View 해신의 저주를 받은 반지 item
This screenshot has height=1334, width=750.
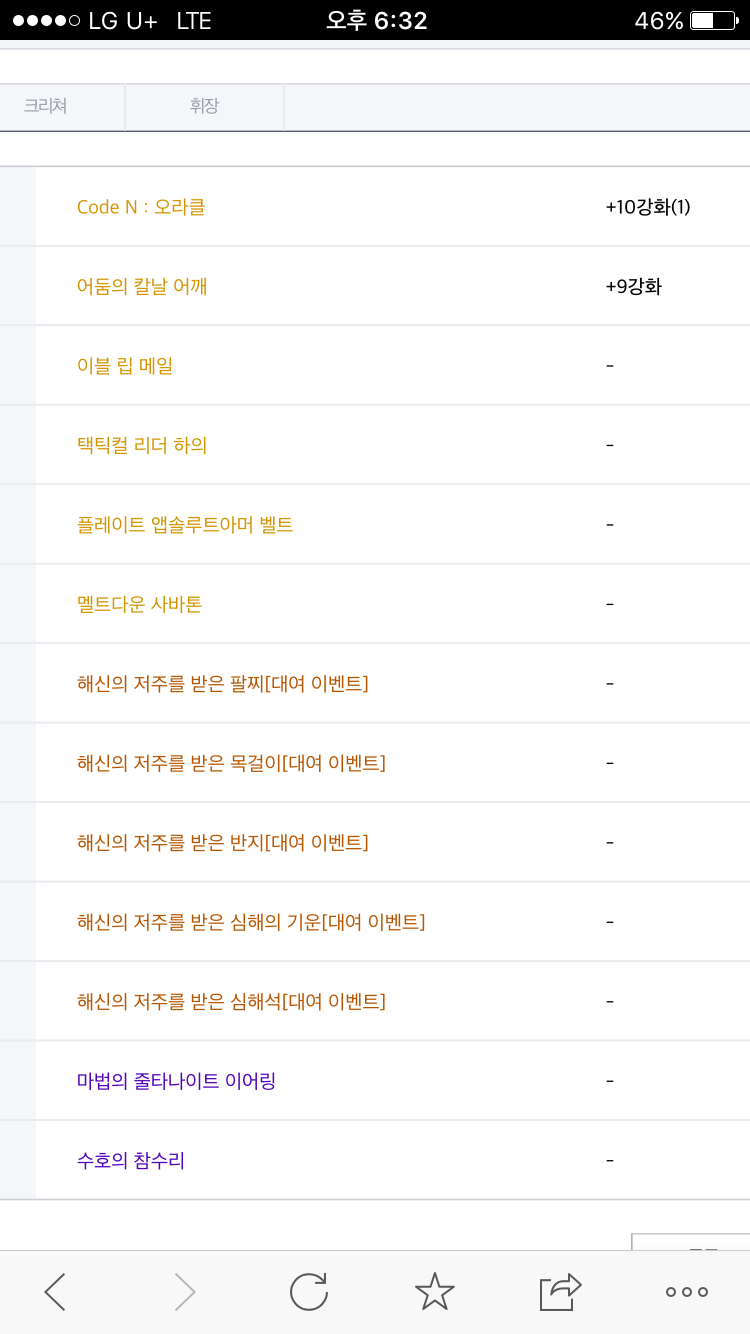(x=222, y=843)
